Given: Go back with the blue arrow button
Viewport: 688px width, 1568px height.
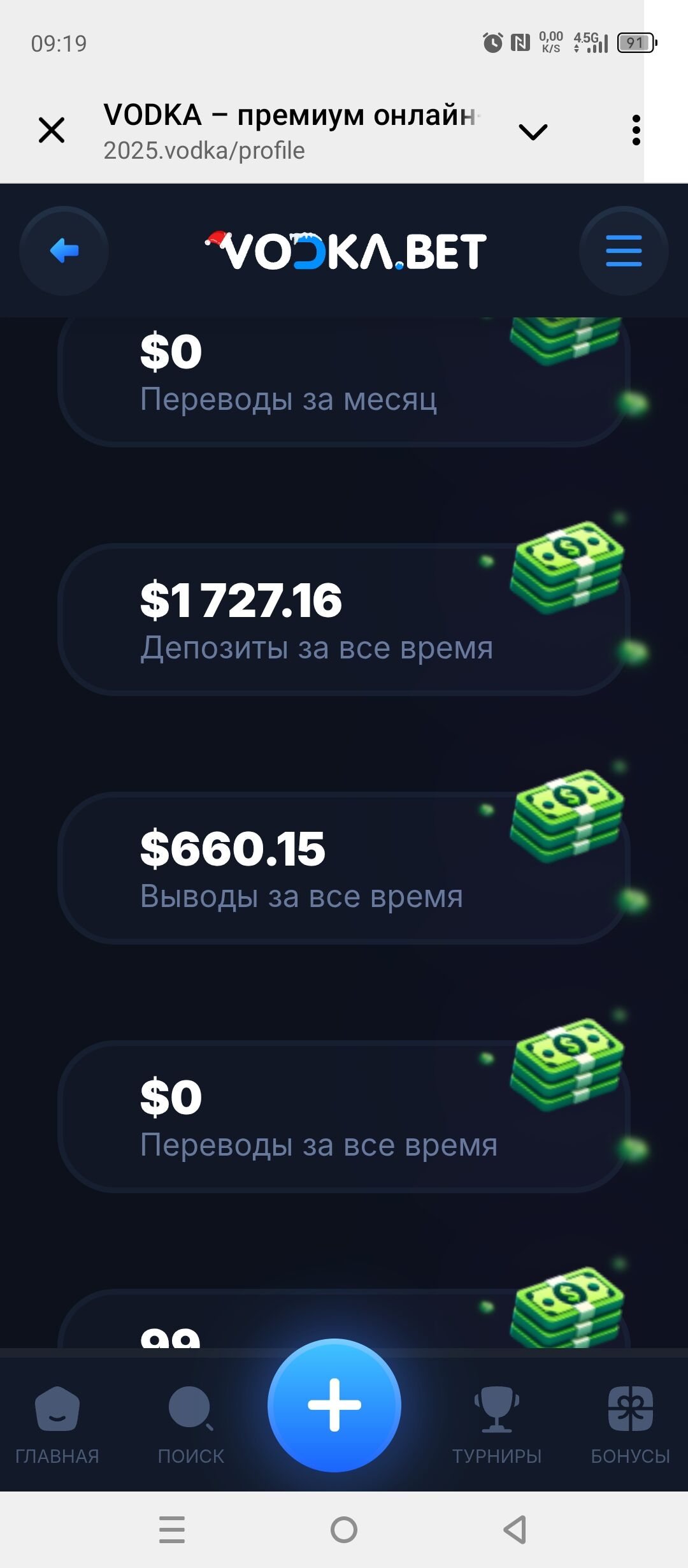Looking at the screenshot, I should click(64, 250).
